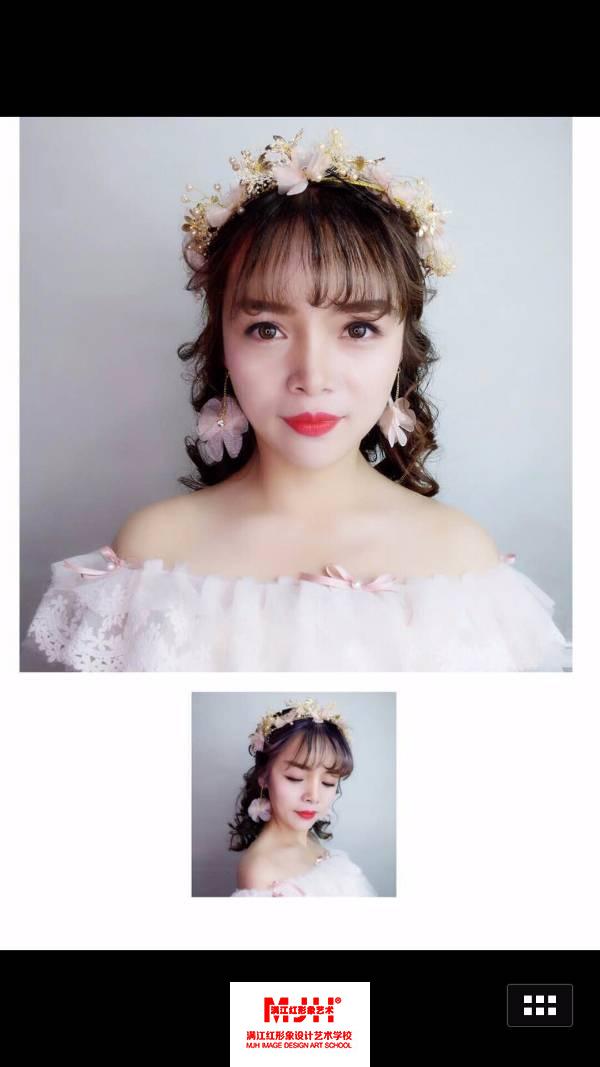Open the grid menu button
Screen dimensions: 600x1067
coord(539,1005)
